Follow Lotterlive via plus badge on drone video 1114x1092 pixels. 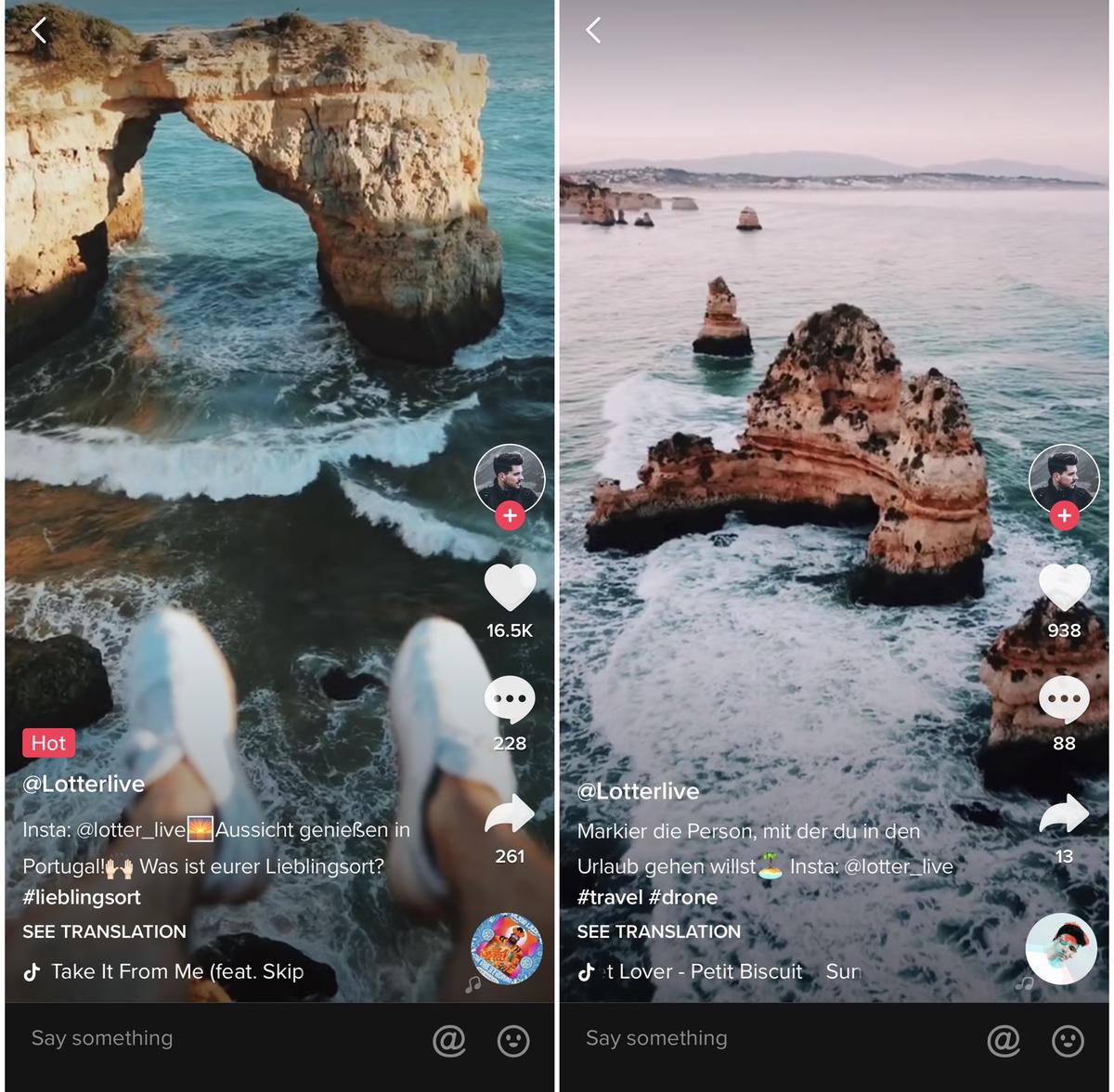[1064, 515]
